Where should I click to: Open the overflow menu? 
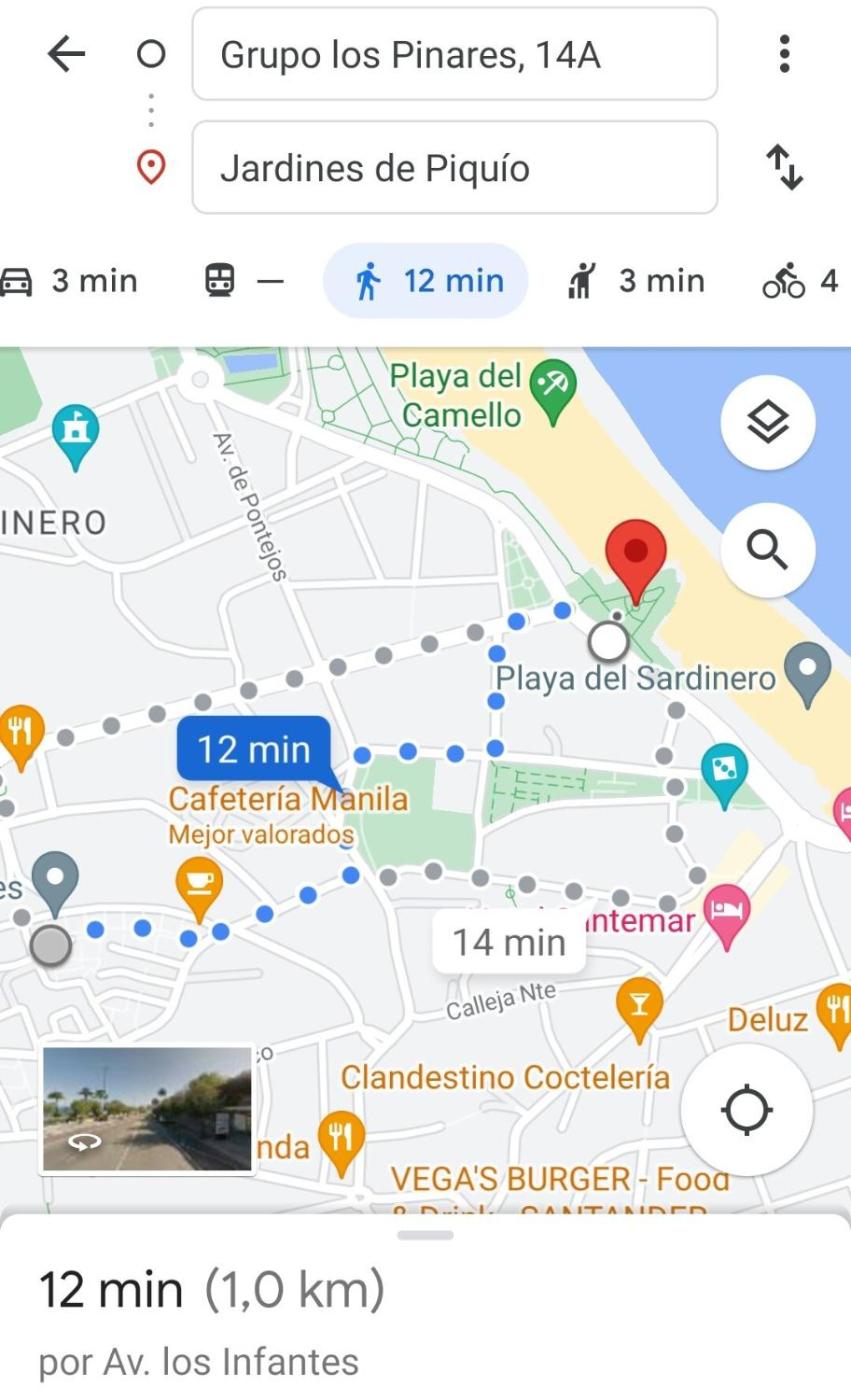785,54
